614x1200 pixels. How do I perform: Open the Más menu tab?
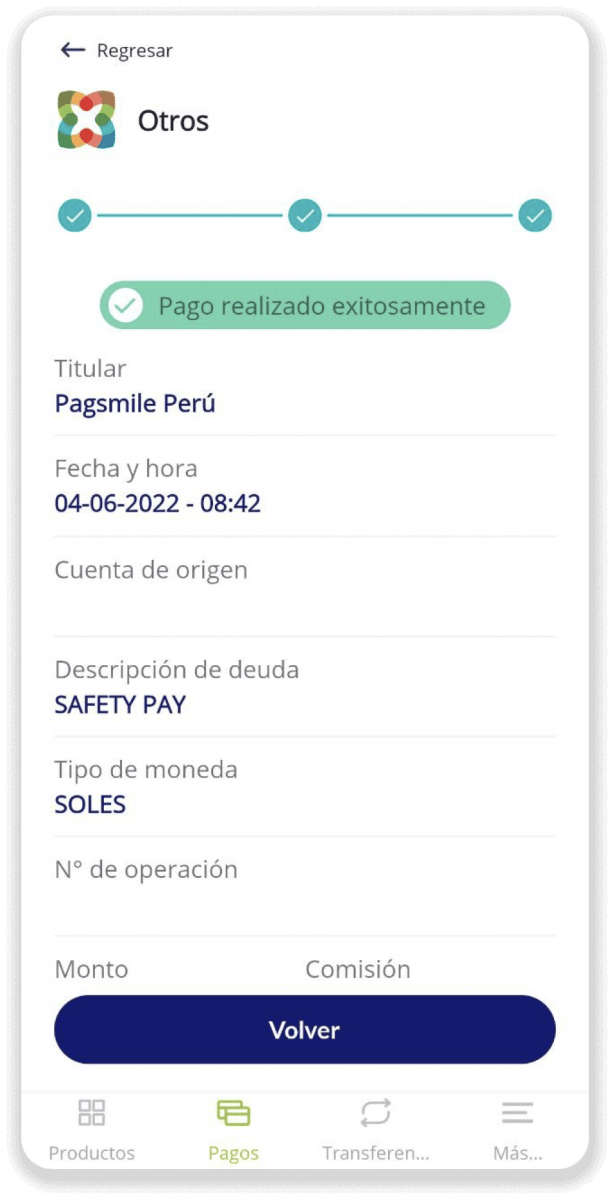click(517, 1129)
